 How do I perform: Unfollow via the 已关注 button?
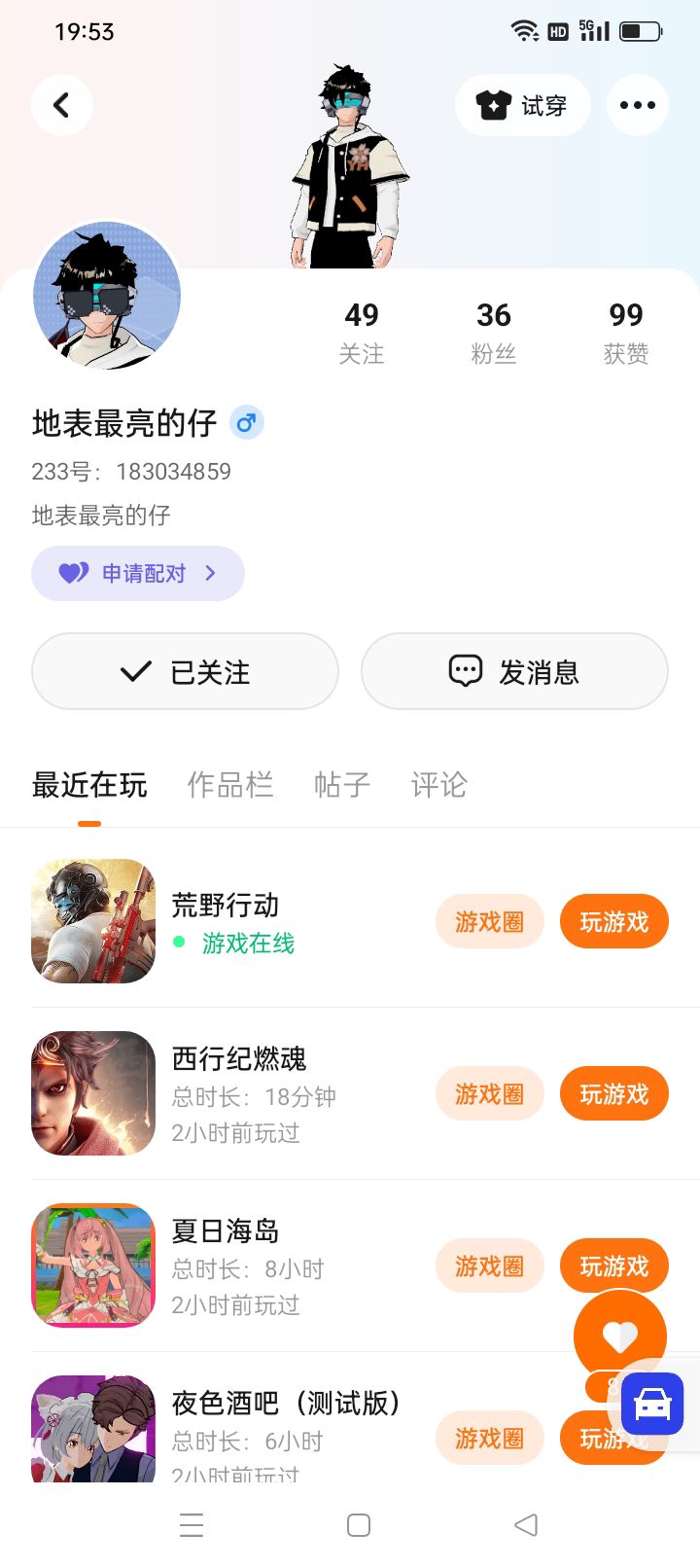click(185, 671)
